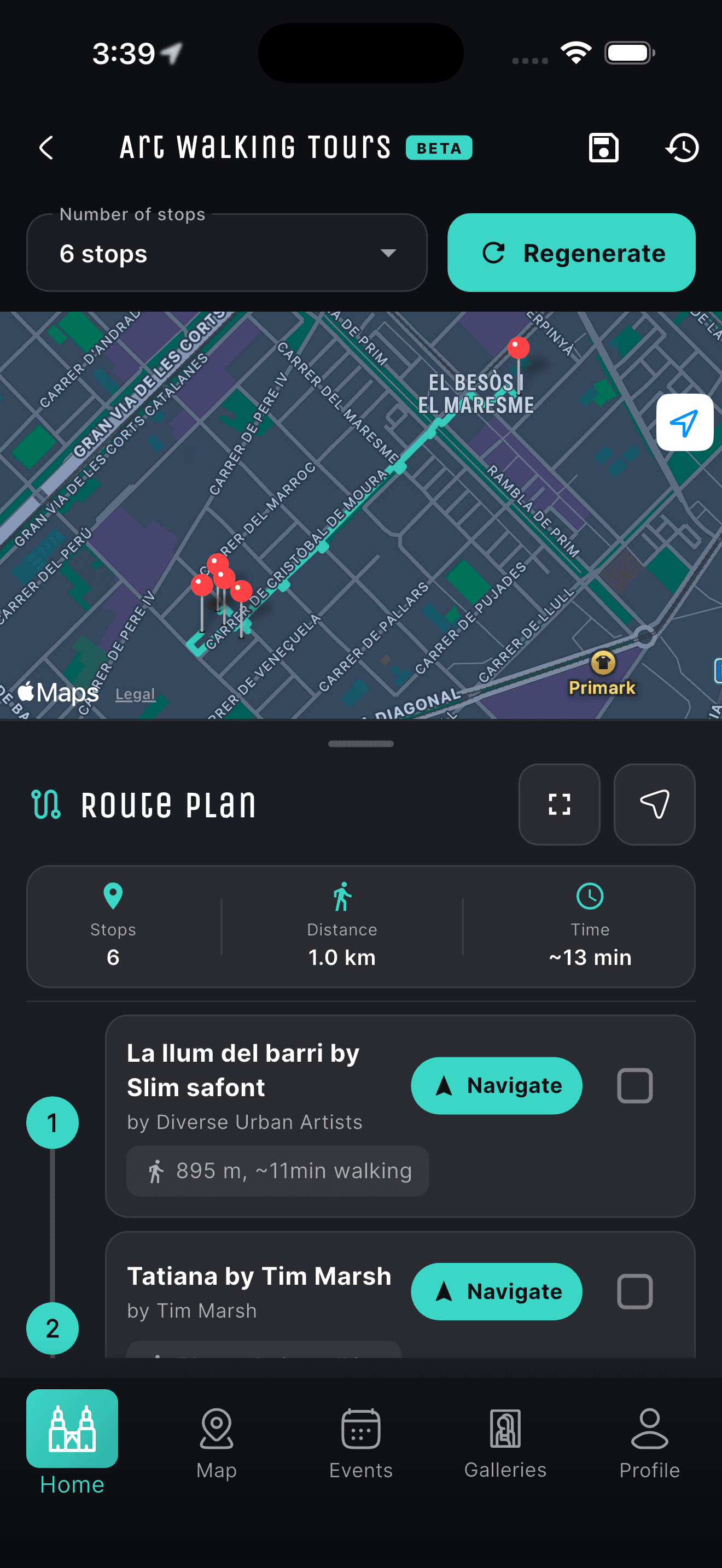722x1568 pixels.
Task: Tap the Primark marker on the map
Action: coord(602,672)
